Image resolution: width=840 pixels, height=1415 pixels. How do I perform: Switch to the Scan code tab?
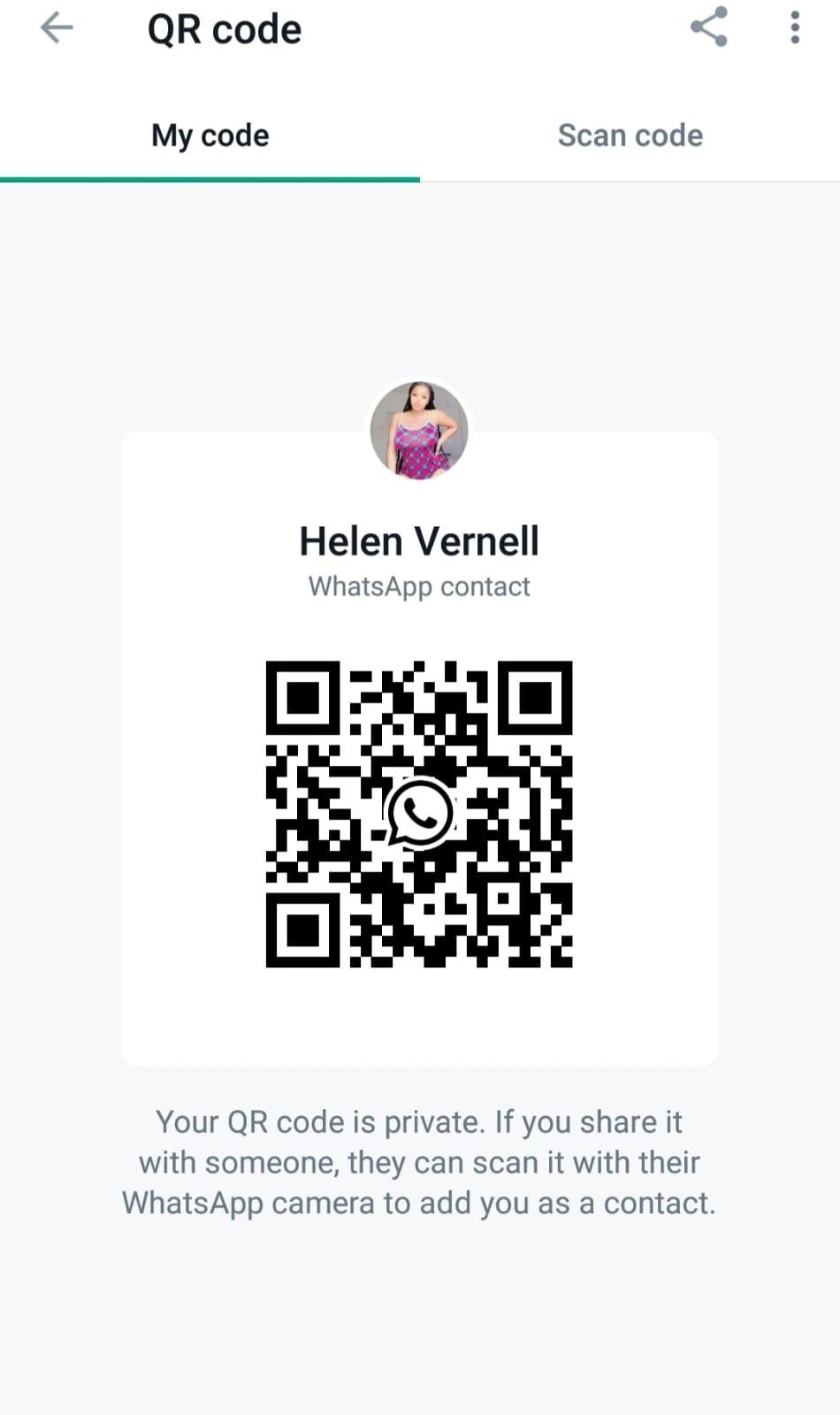630,135
